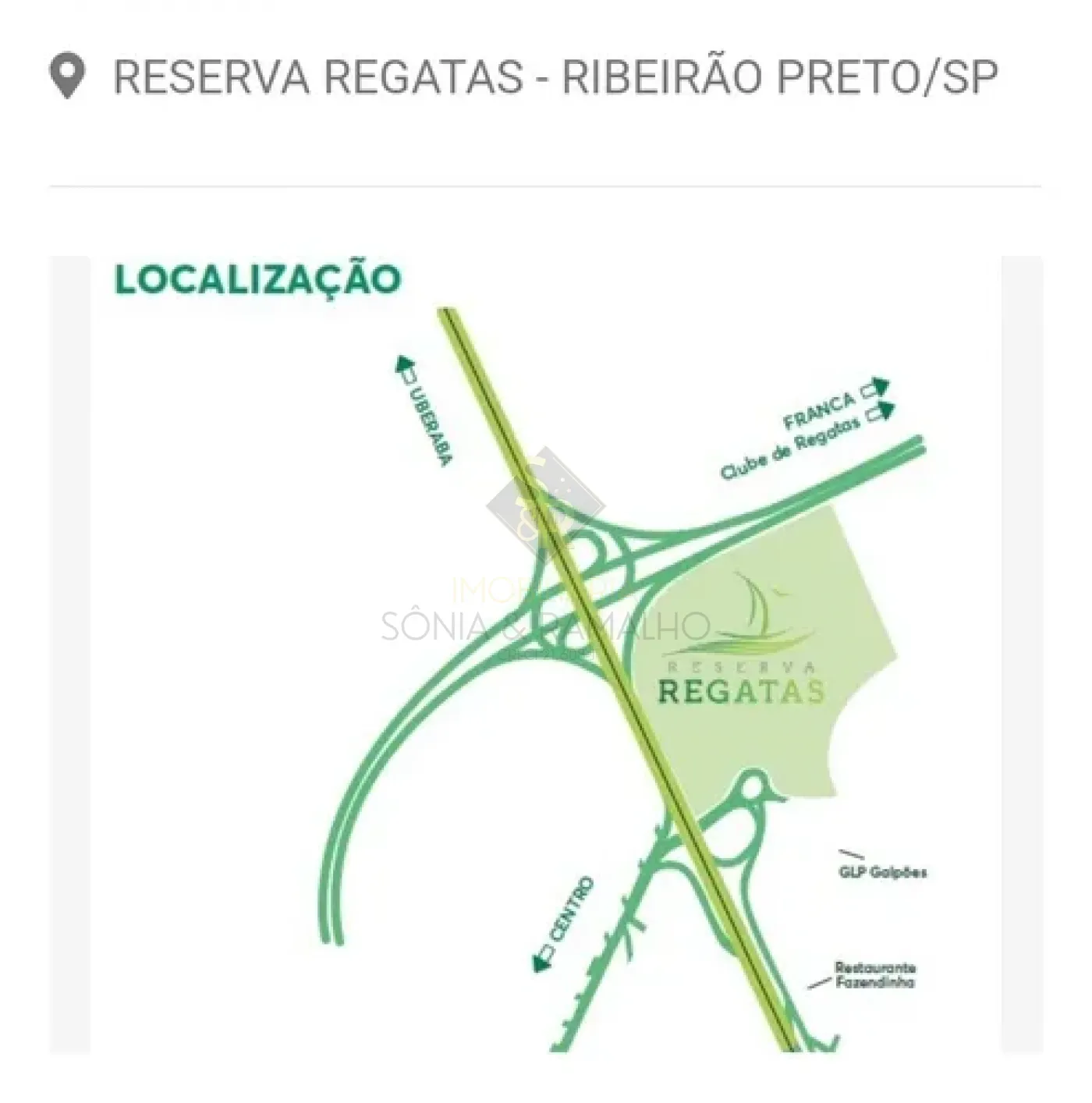Open the Localização map image

click(x=545, y=654)
